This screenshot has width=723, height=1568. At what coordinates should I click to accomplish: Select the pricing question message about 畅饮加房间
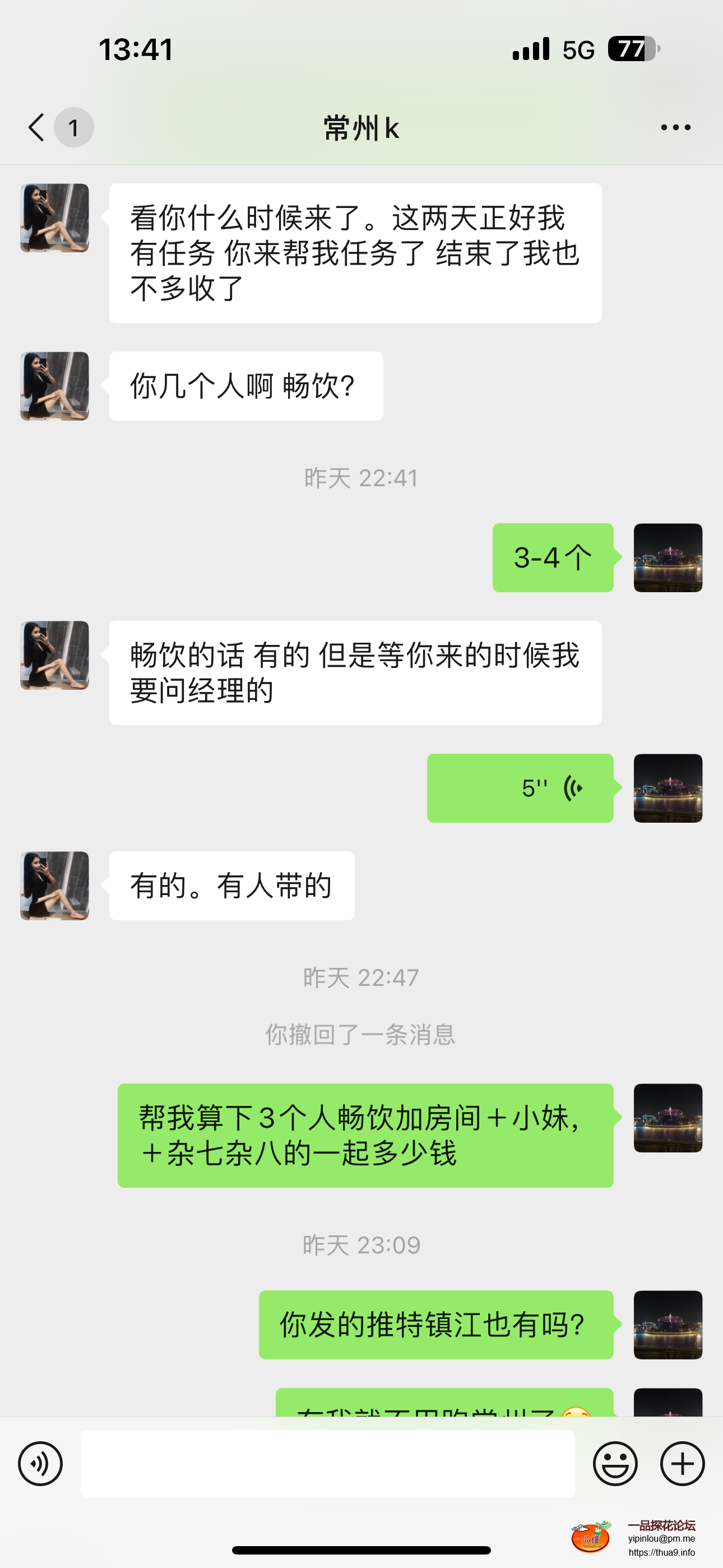pos(365,1136)
